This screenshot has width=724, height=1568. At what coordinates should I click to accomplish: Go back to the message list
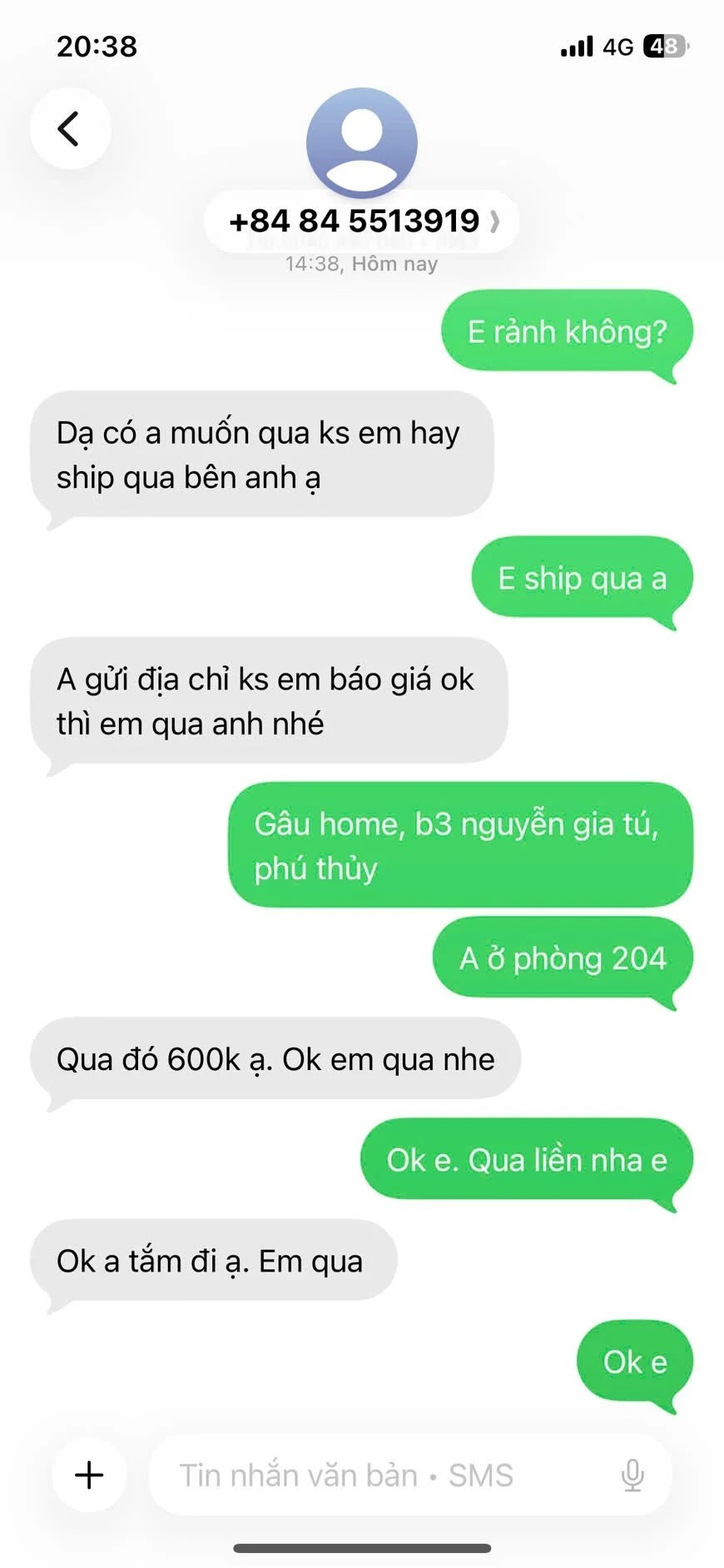70,128
